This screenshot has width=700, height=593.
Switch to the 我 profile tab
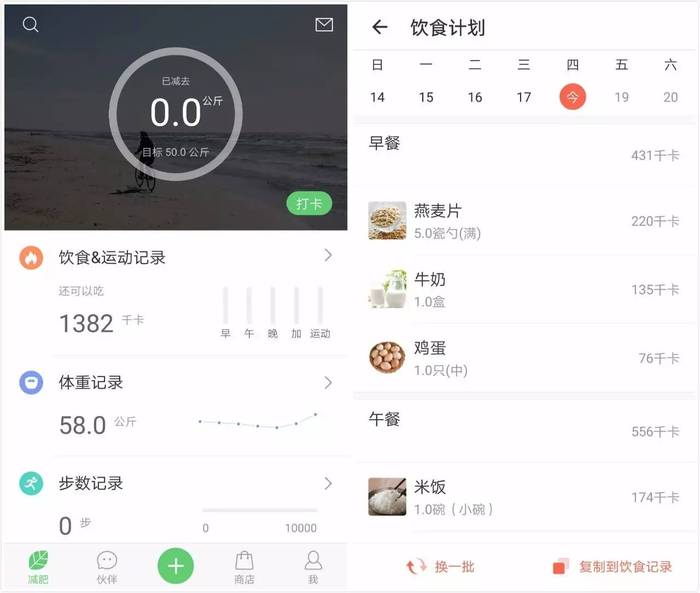coord(313,567)
